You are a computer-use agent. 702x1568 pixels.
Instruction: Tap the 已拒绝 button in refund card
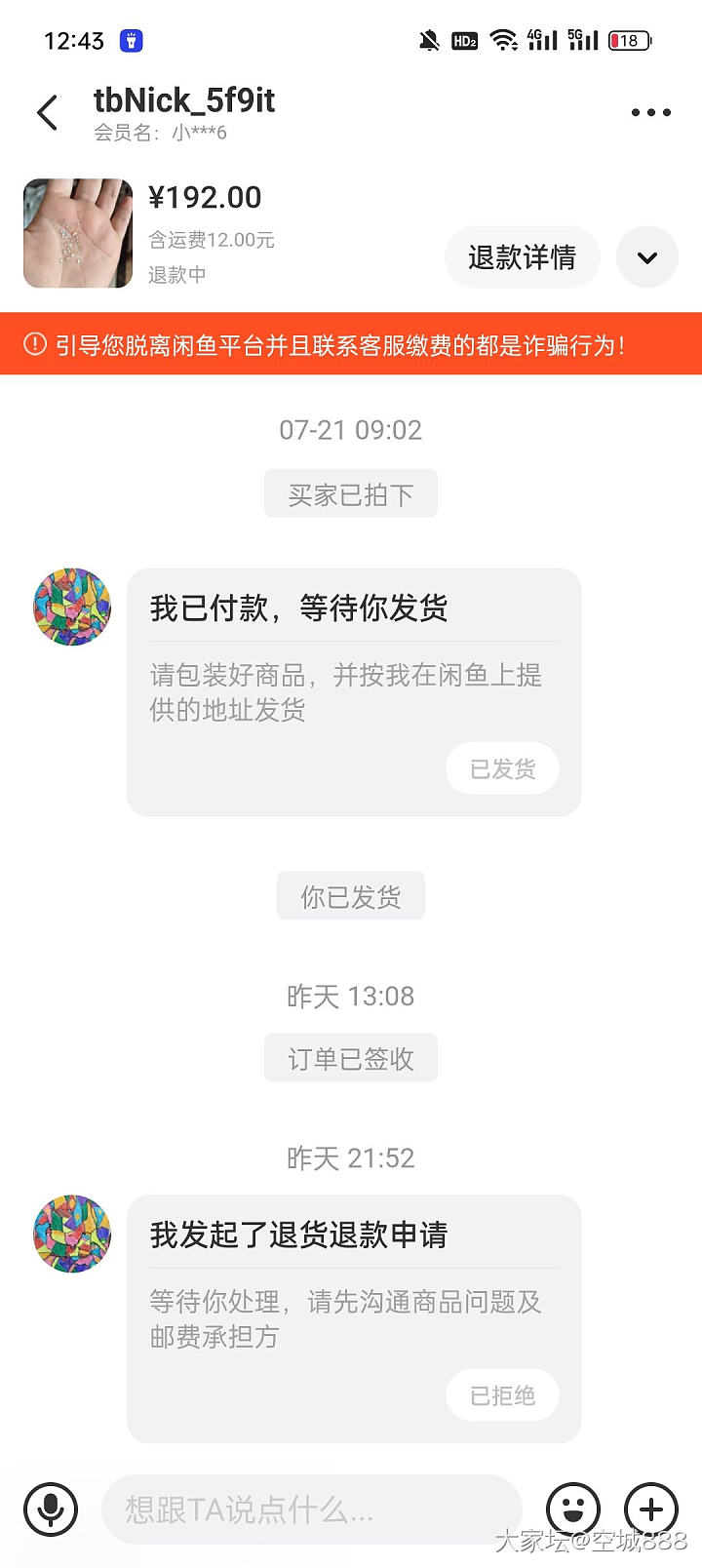[502, 1395]
